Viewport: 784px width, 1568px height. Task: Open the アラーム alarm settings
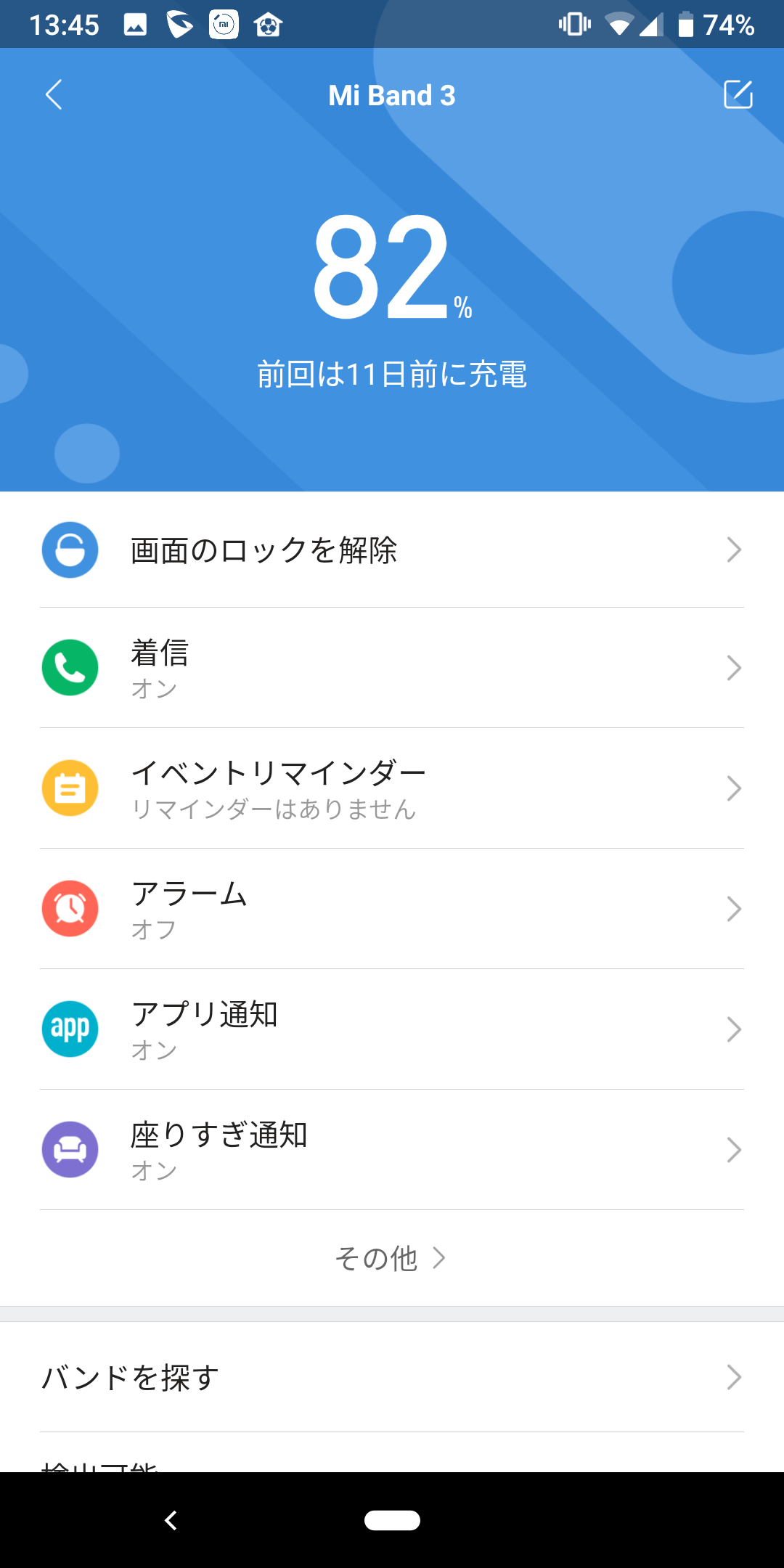(x=392, y=909)
